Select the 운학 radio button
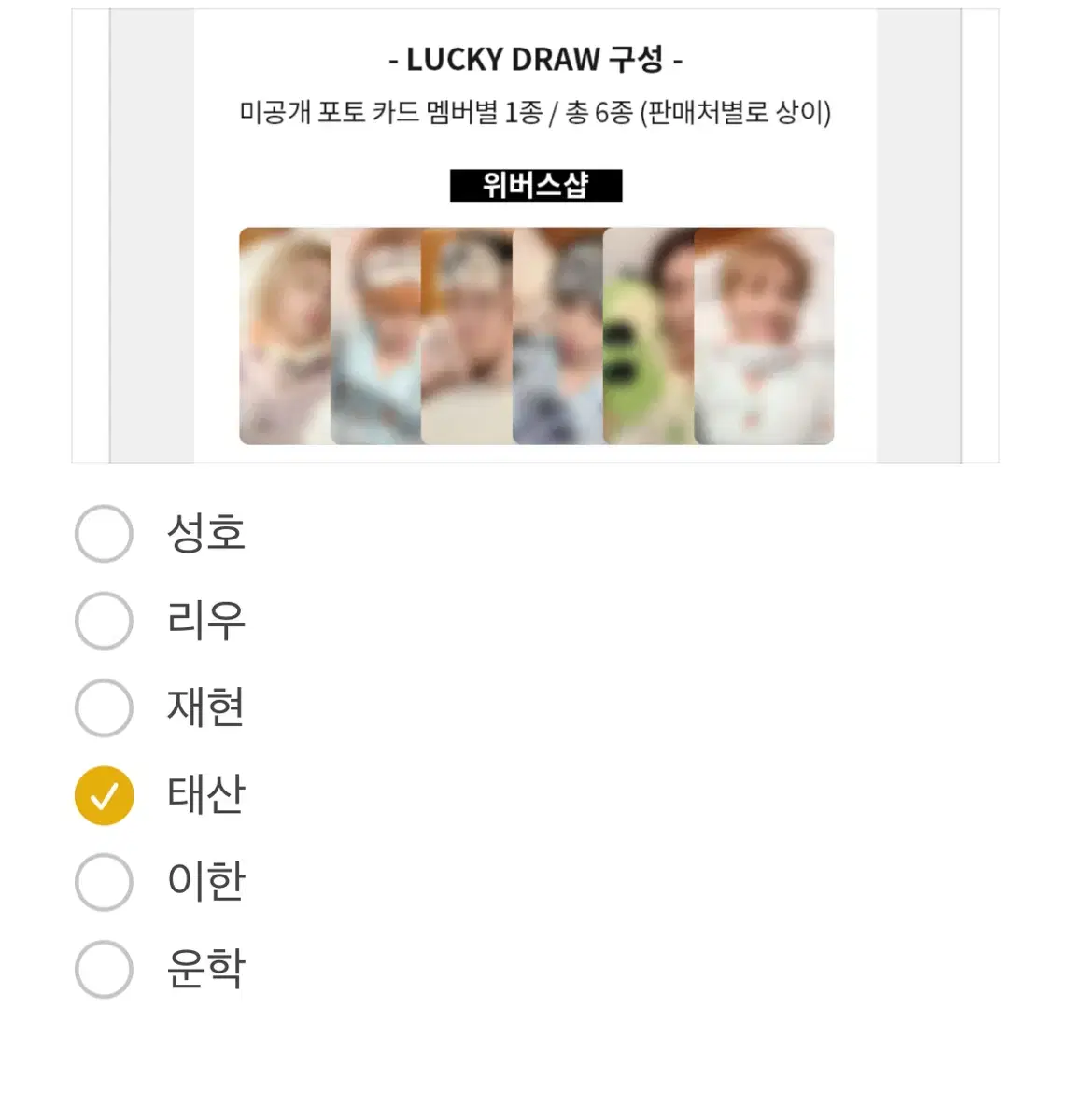 pyautogui.click(x=104, y=967)
